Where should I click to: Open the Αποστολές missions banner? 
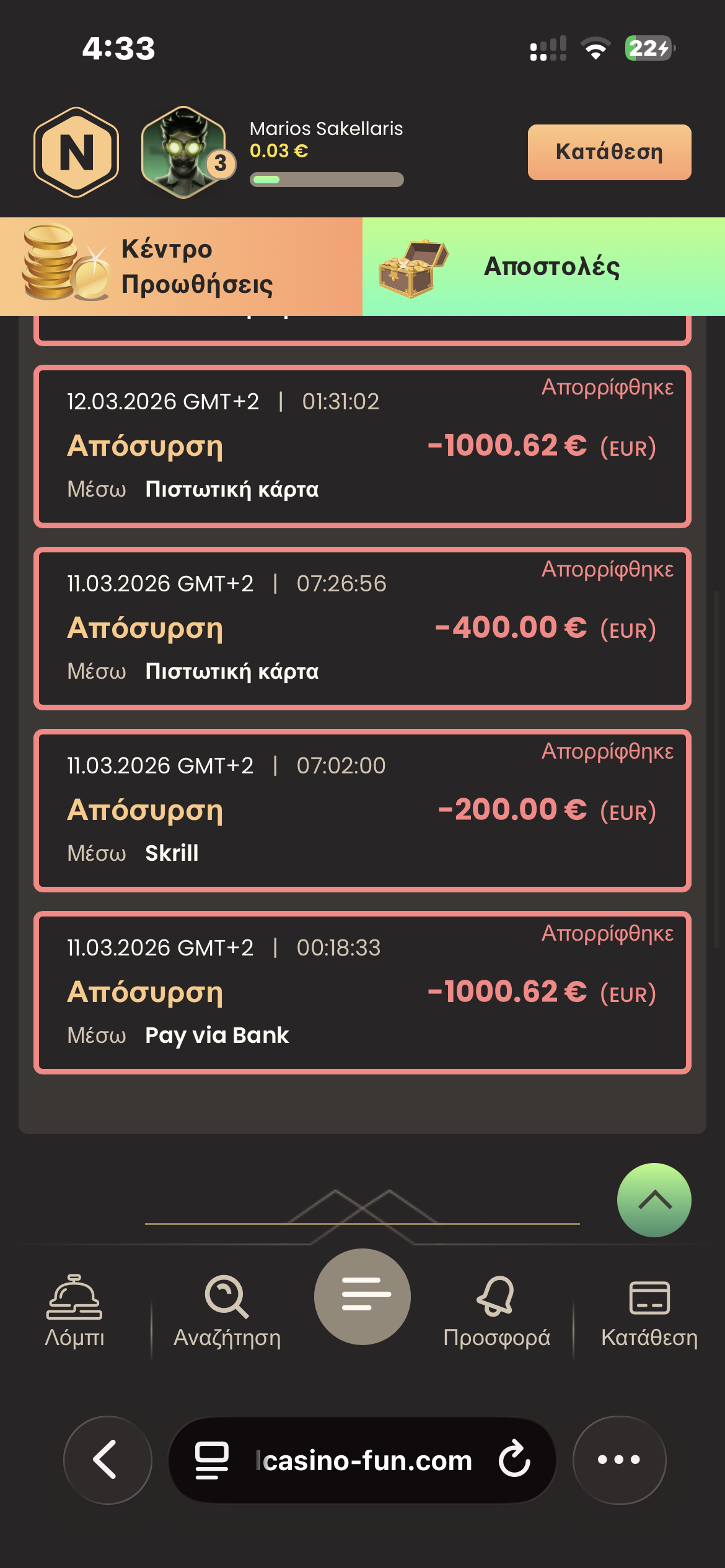[x=543, y=266]
